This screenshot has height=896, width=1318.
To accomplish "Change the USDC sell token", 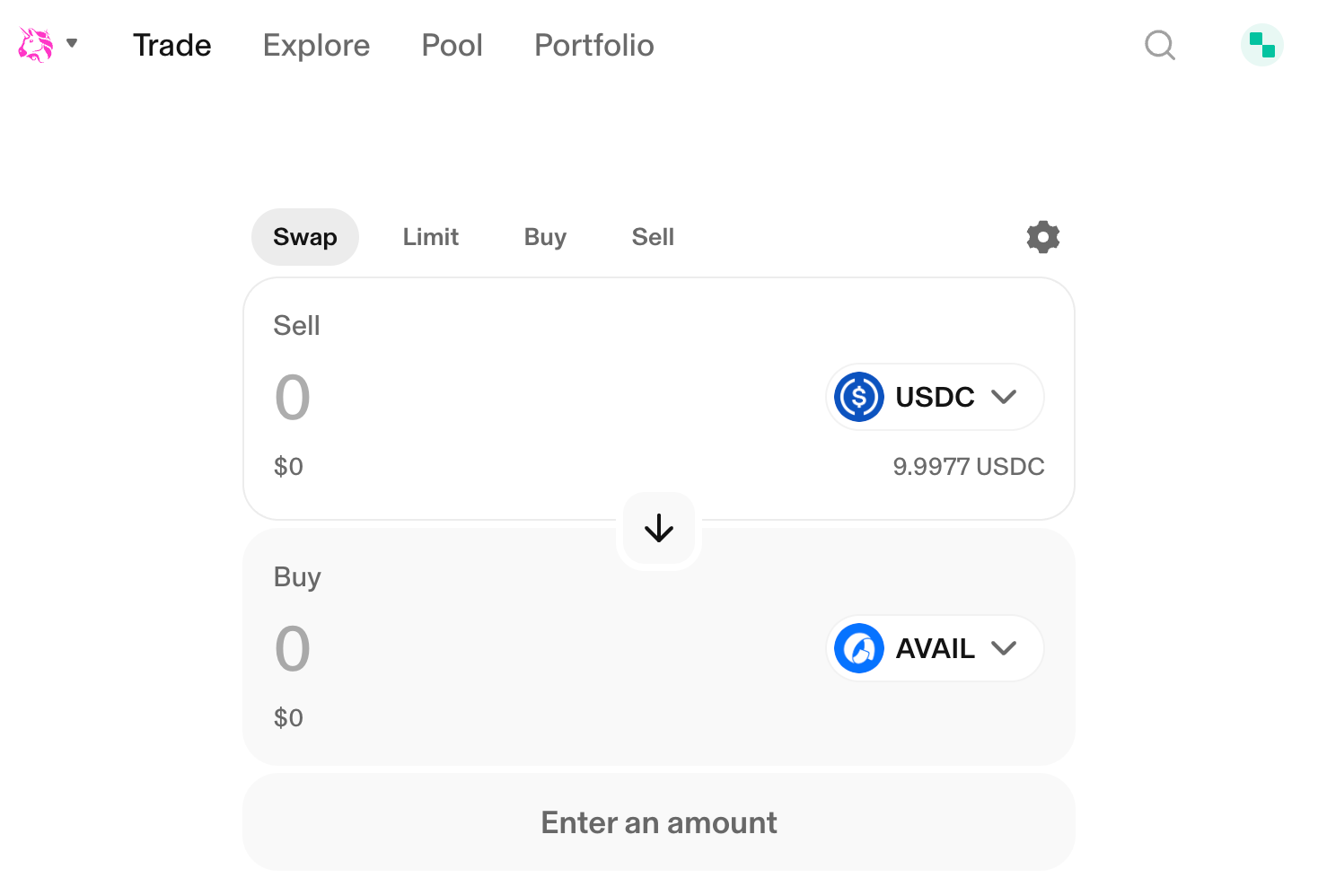I will click(x=934, y=397).
